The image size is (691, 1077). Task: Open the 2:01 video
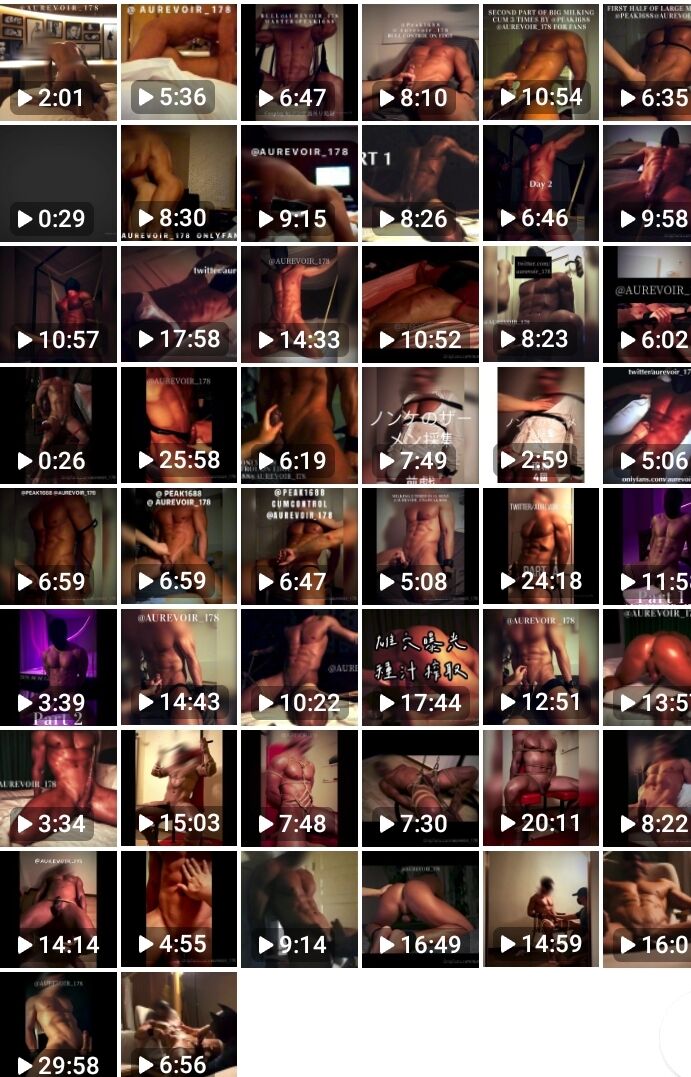(x=58, y=62)
